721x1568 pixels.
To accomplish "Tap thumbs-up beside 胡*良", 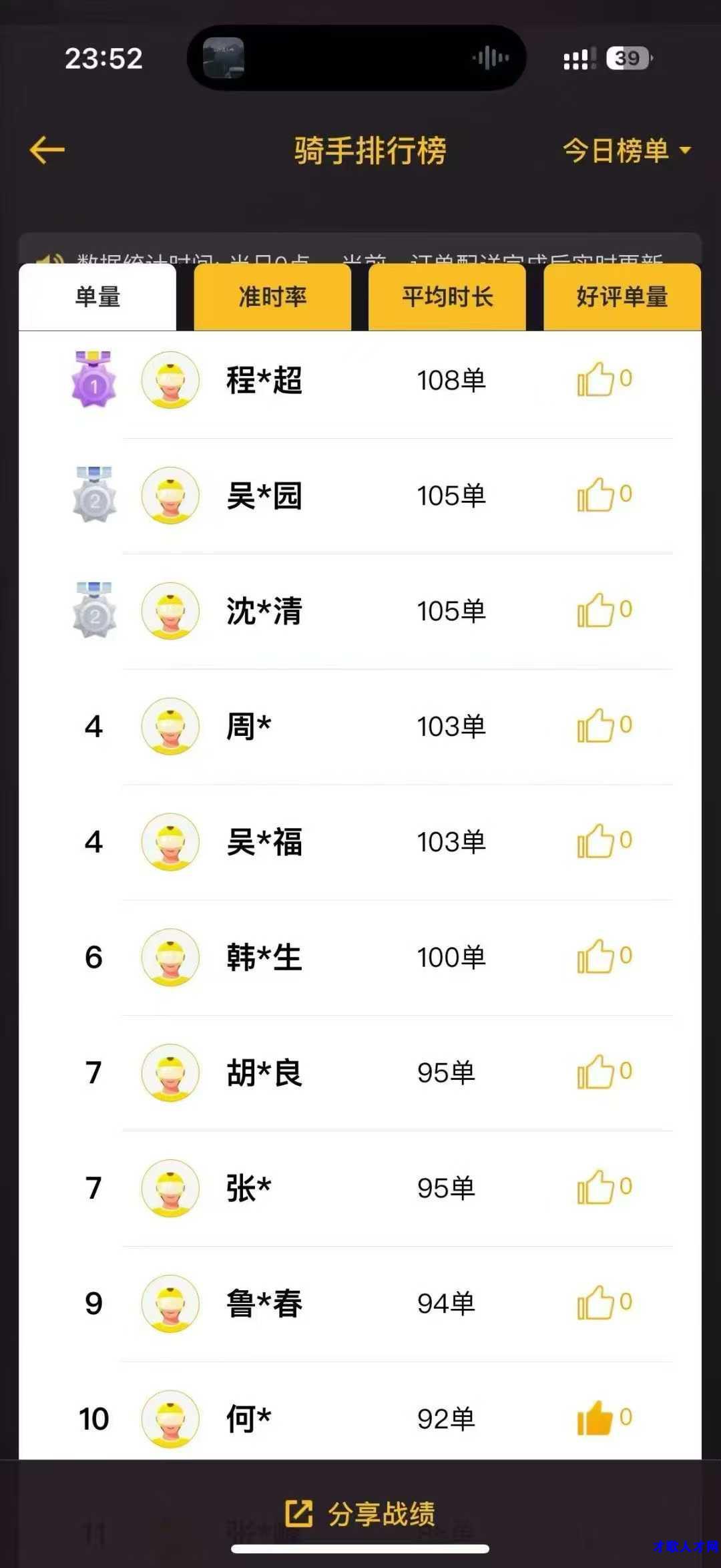I will 595,1072.
